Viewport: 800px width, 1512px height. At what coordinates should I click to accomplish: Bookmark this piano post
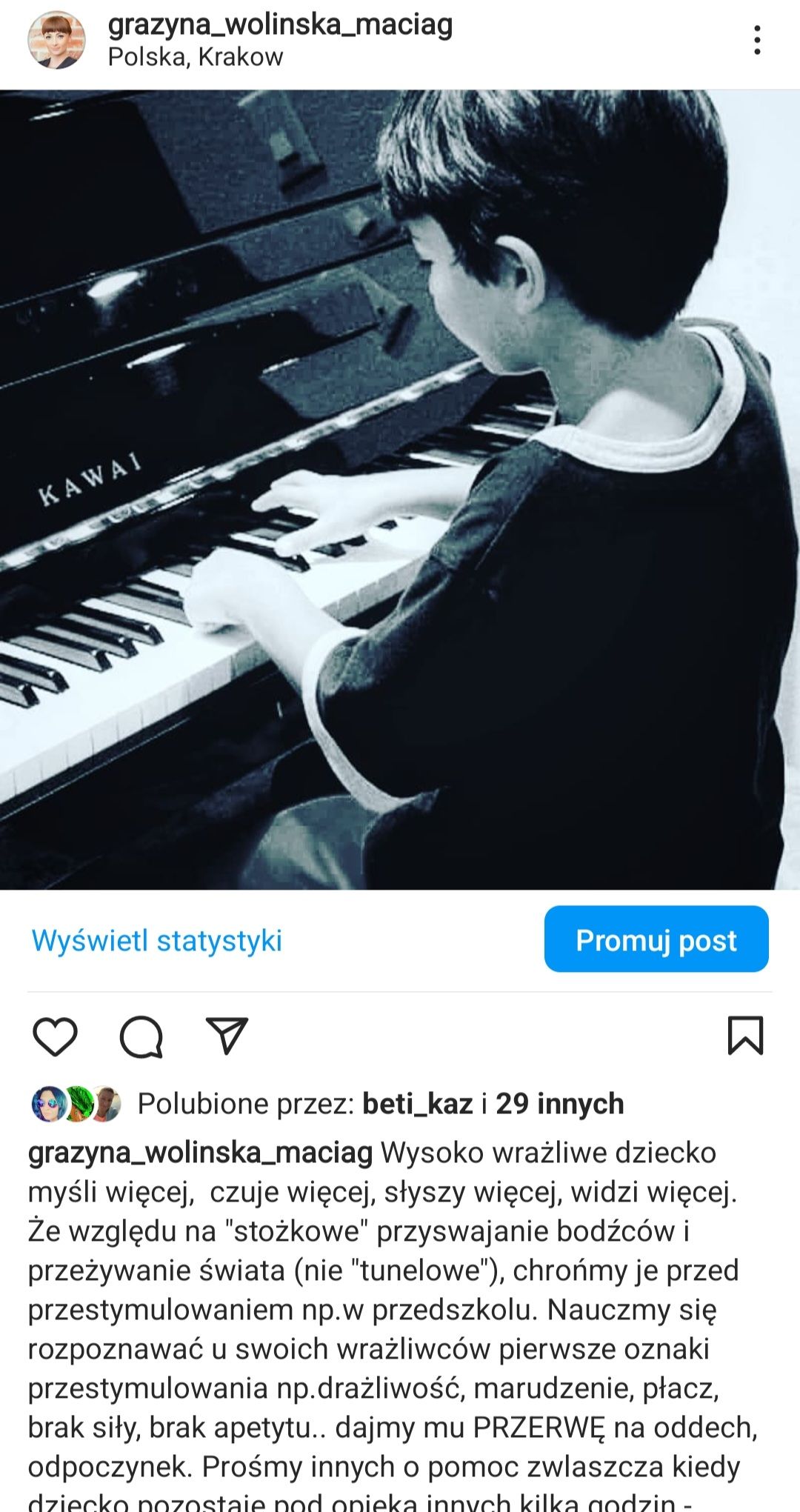coord(744,1036)
